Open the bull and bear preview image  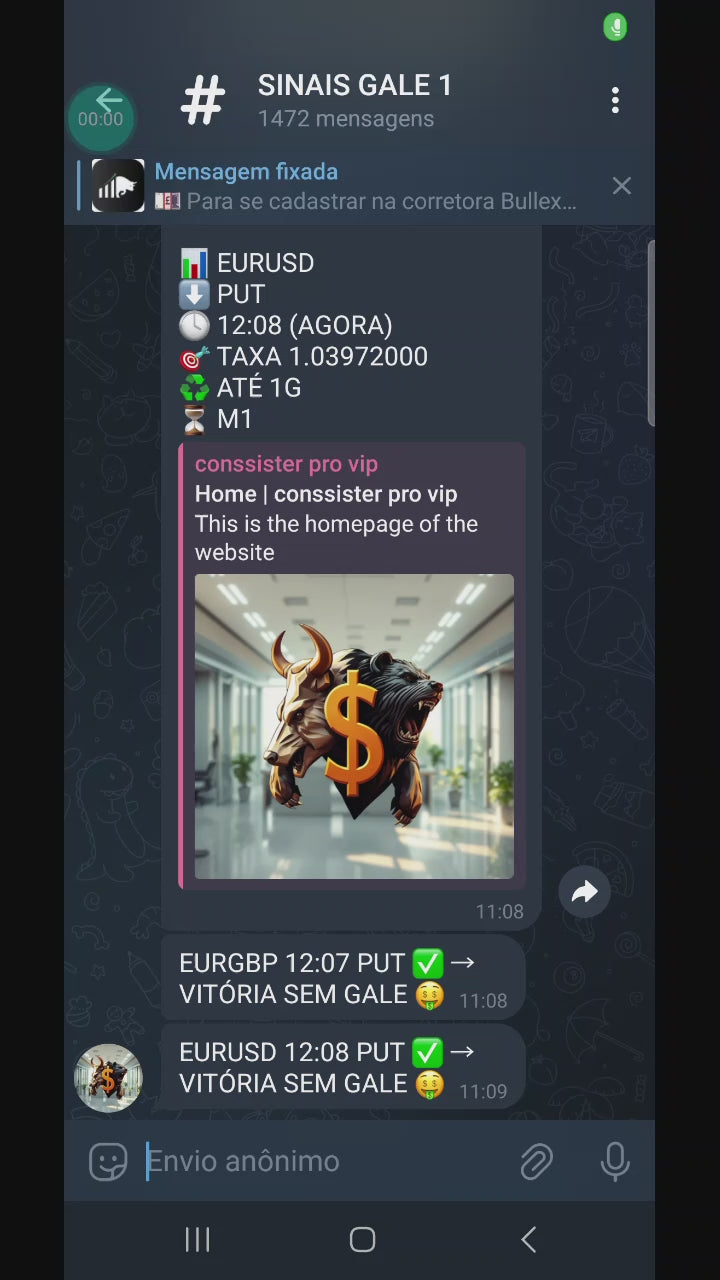pyautogui.click(x=354, y=726)
